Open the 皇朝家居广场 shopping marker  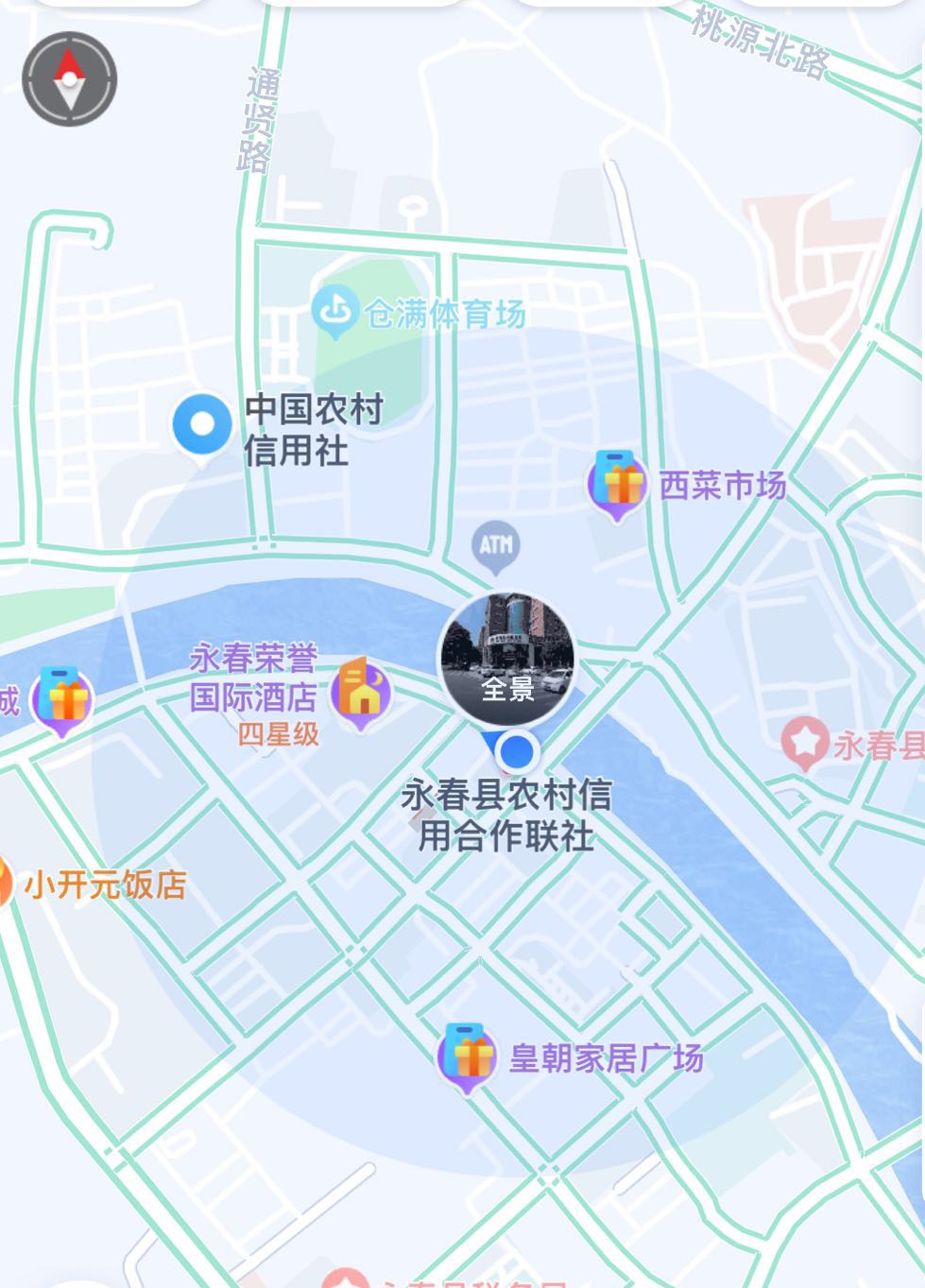[468, 1057]
